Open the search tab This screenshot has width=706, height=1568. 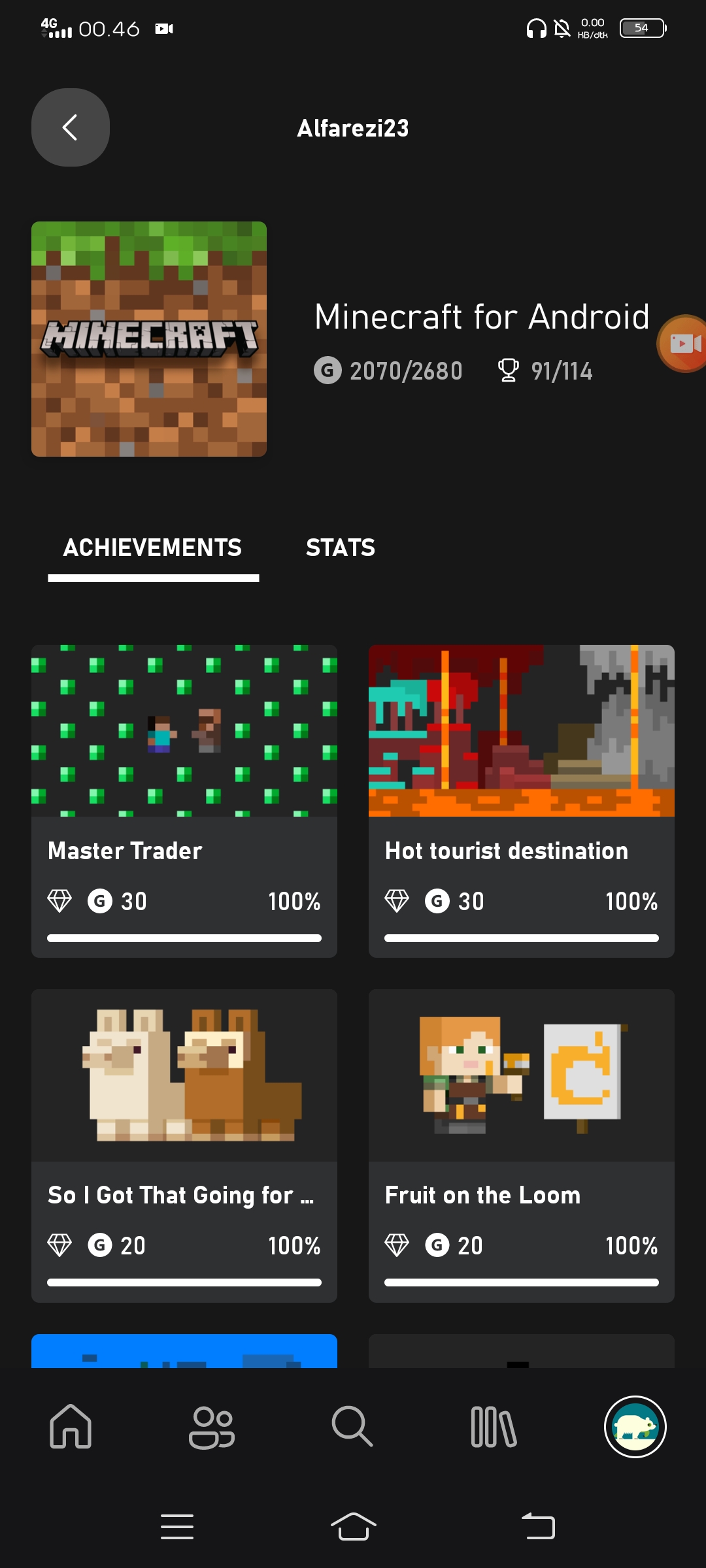[352, 1426]
